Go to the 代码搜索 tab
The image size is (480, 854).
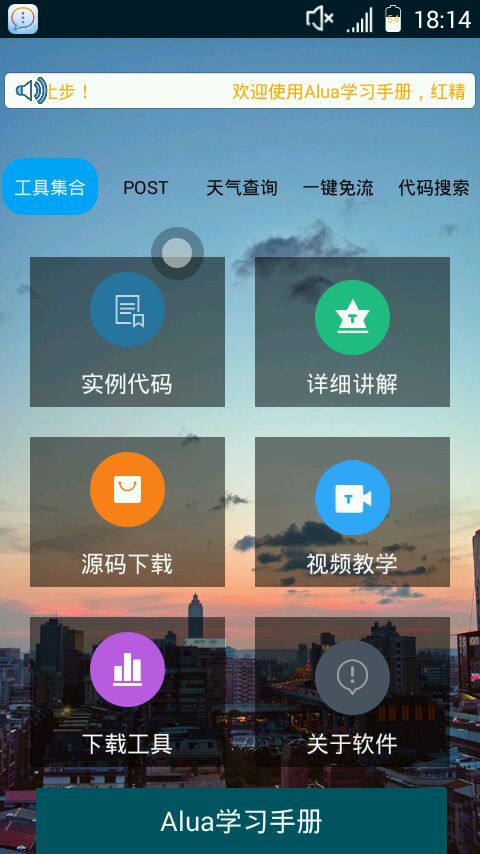(434, 187)
